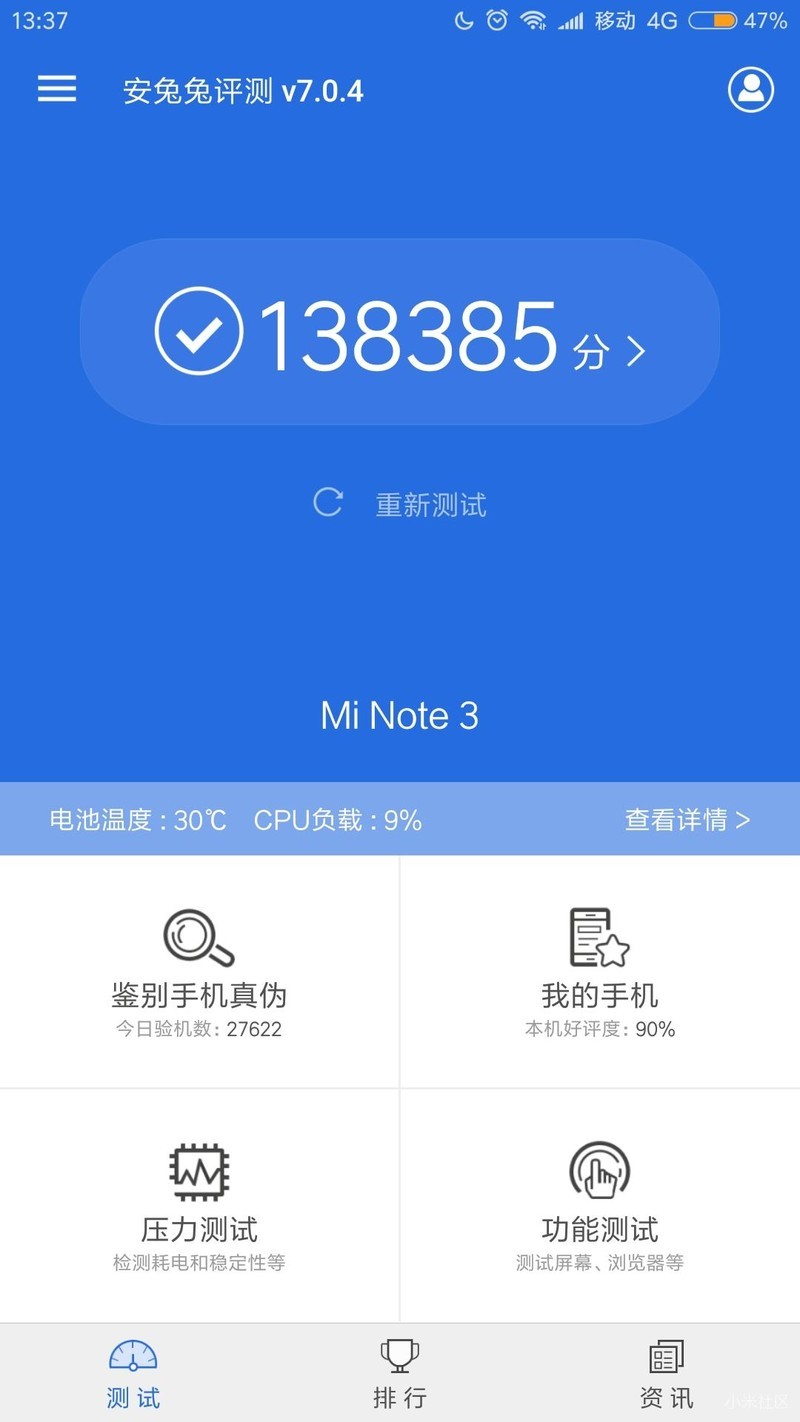
Task: Tap the function test fingerprint icon
Action: pyautogui.click(x=597, y=1172)
